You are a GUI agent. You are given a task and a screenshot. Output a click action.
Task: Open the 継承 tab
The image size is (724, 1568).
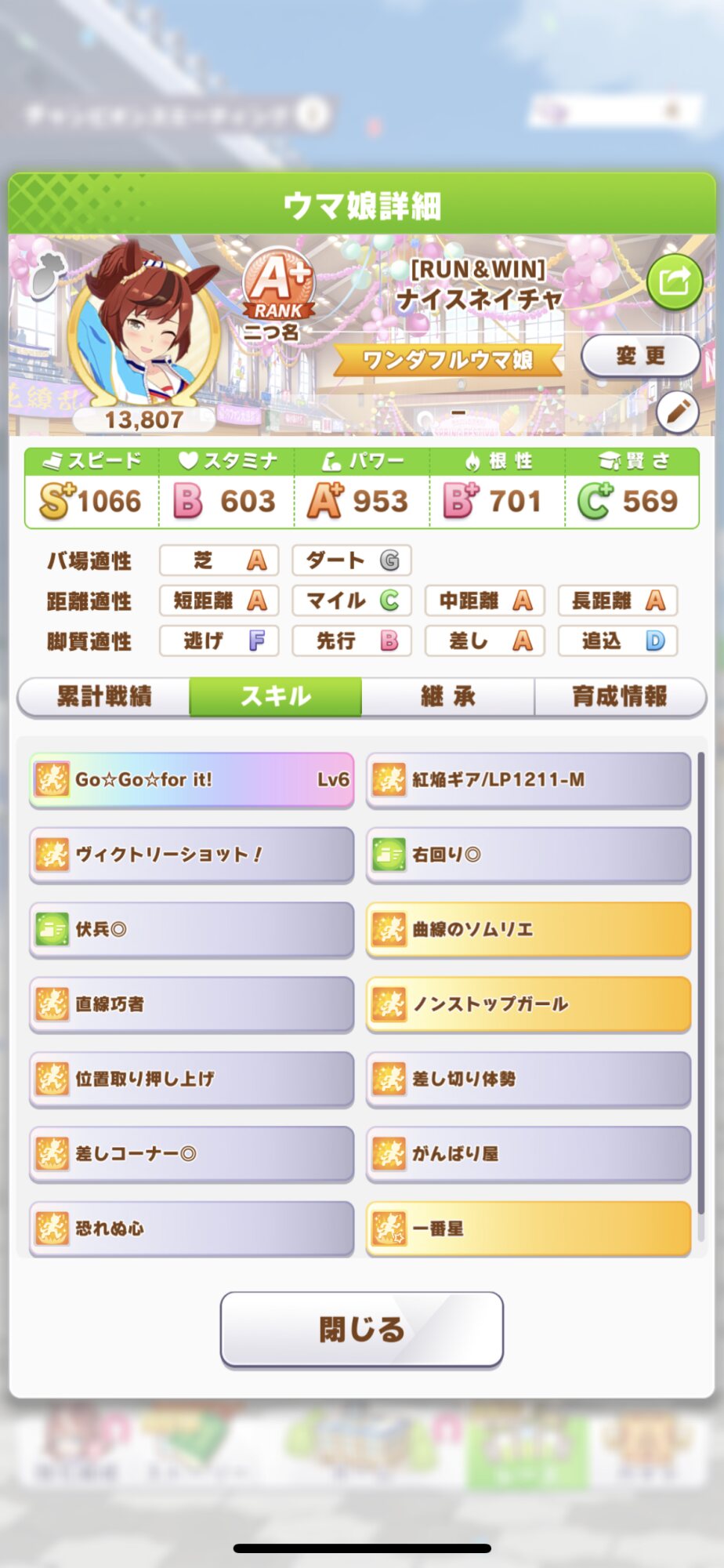tap(447, 696)
